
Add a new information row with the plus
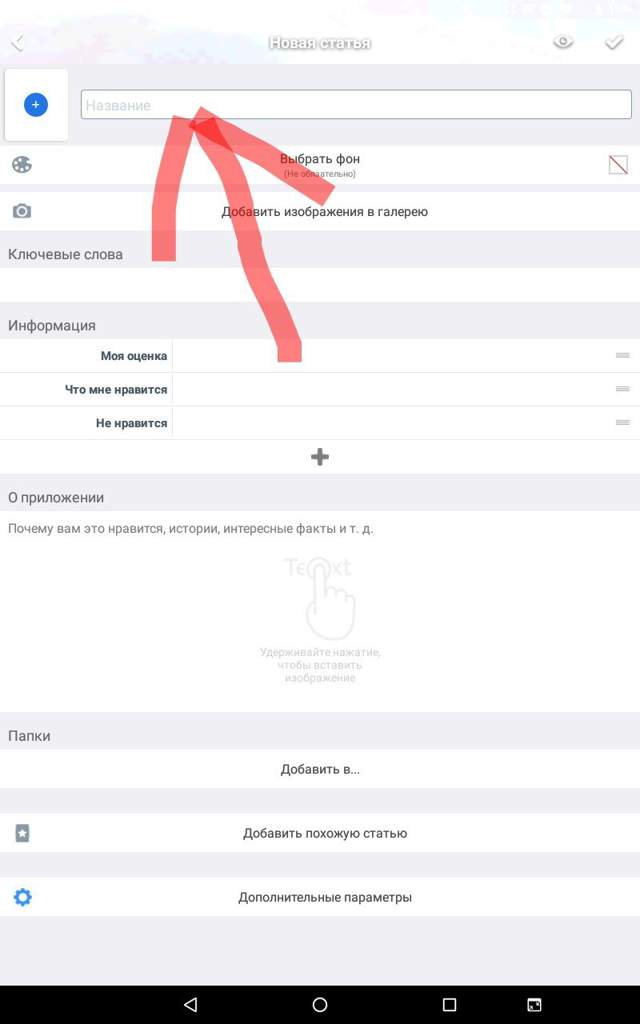point(320,457)
